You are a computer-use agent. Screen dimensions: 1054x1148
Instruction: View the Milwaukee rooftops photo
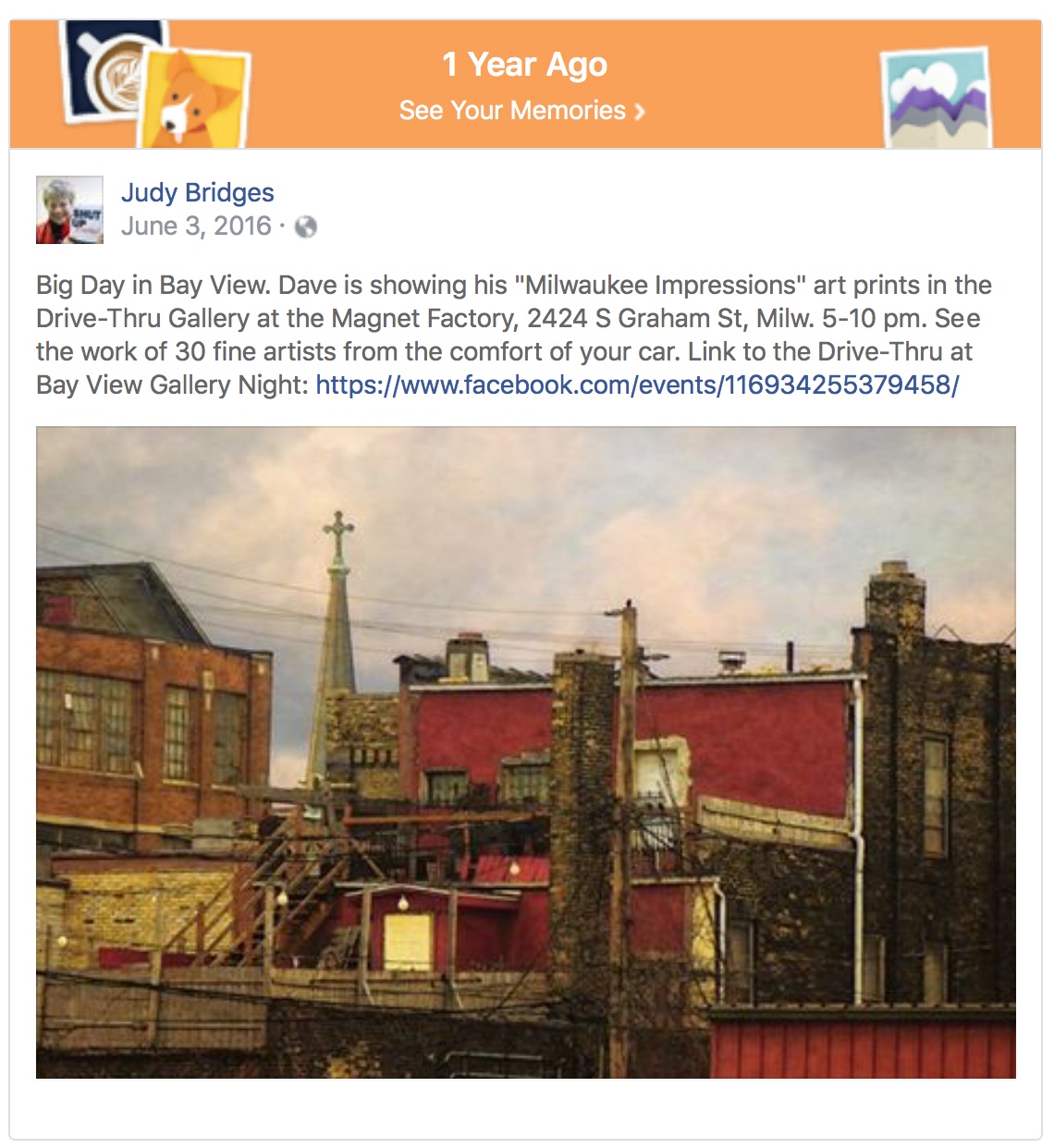pyautogui.click(x=525, y=751)
